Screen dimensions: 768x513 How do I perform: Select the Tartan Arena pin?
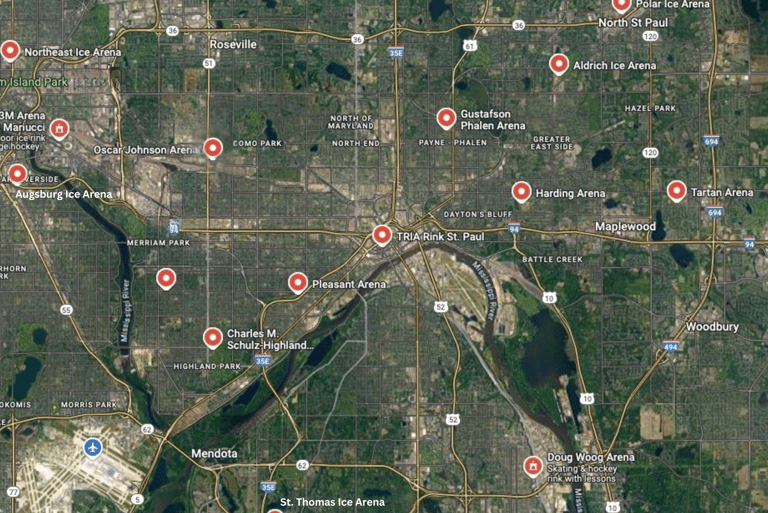pos(676,190)
